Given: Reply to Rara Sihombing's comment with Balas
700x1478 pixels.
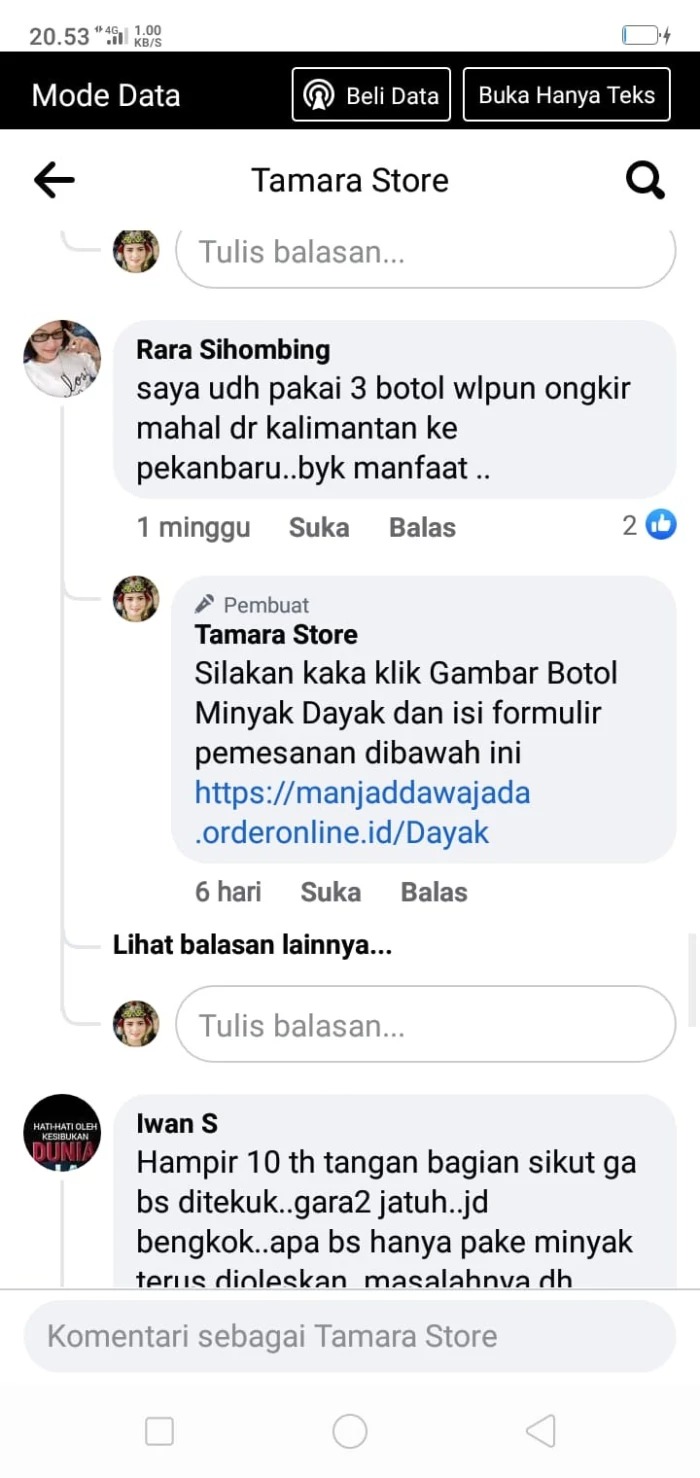Looking at the screenshot, I should 422,527.
